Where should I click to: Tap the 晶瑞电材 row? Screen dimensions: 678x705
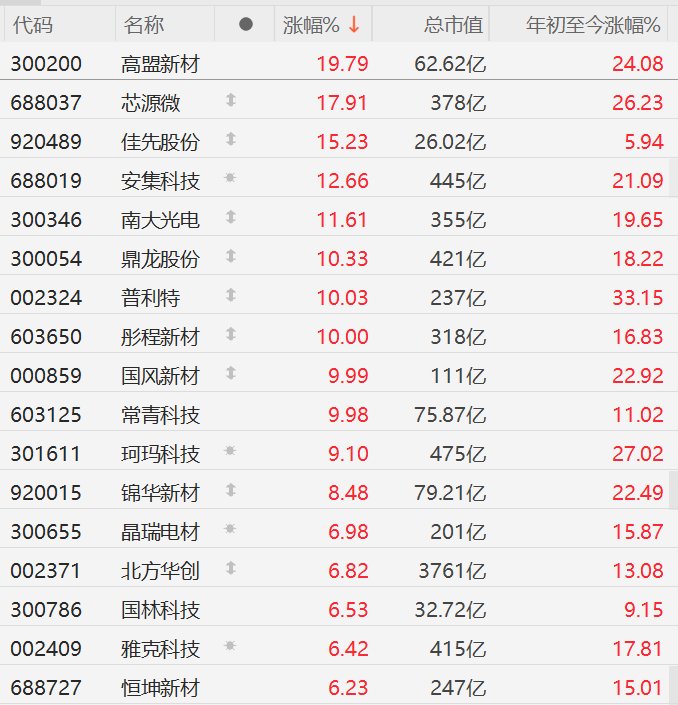click(x=159, y=532)
